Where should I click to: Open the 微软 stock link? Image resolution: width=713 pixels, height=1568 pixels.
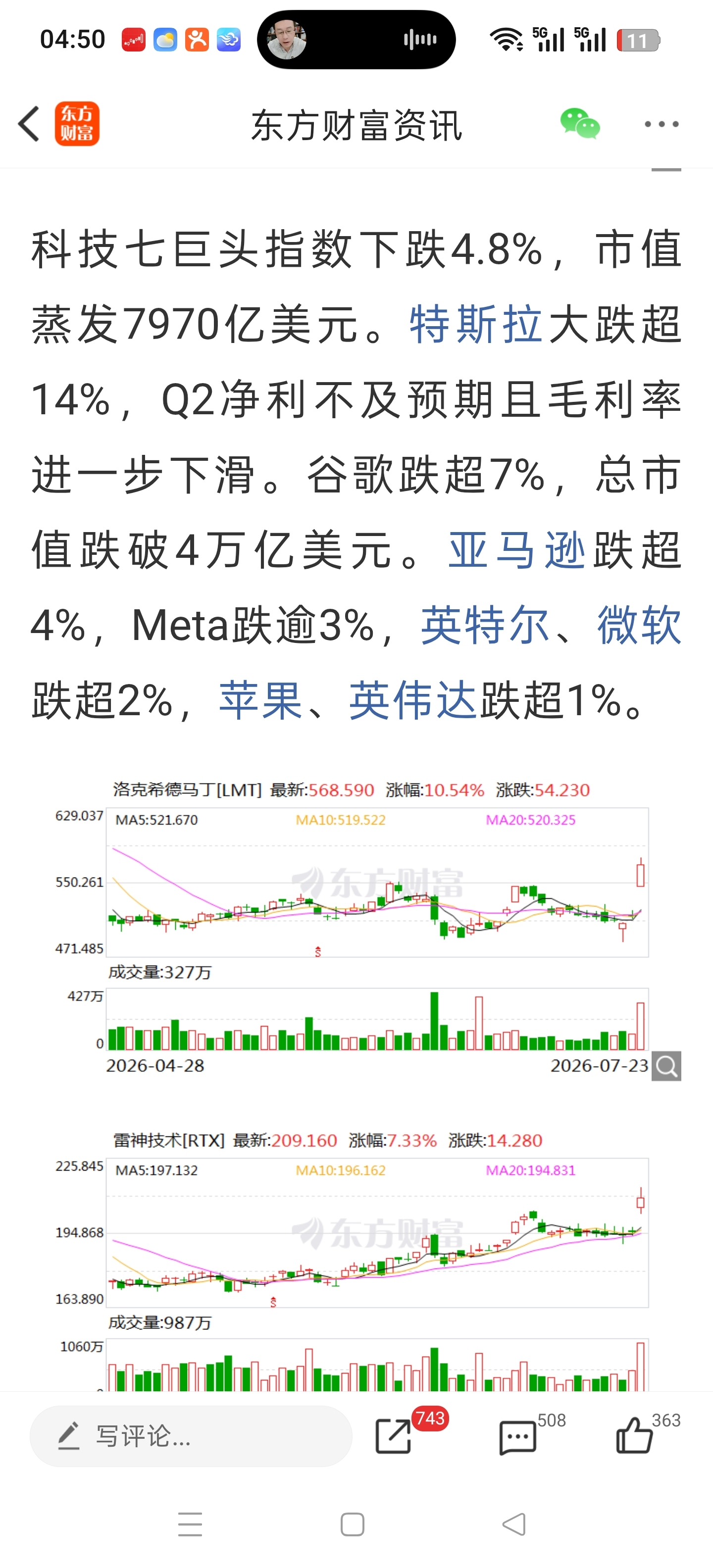coord(639,625)
